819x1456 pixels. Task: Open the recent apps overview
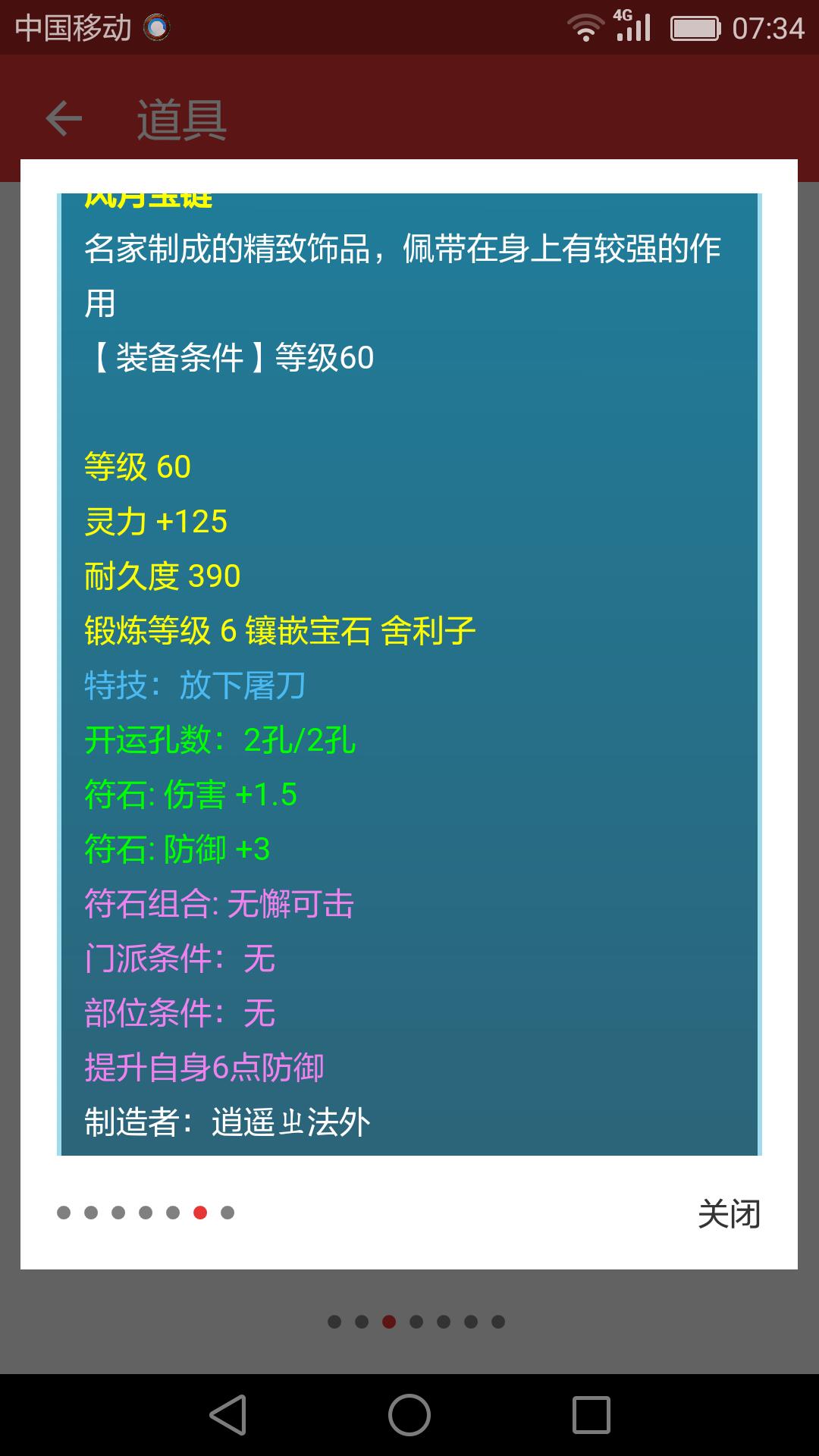591,1415
